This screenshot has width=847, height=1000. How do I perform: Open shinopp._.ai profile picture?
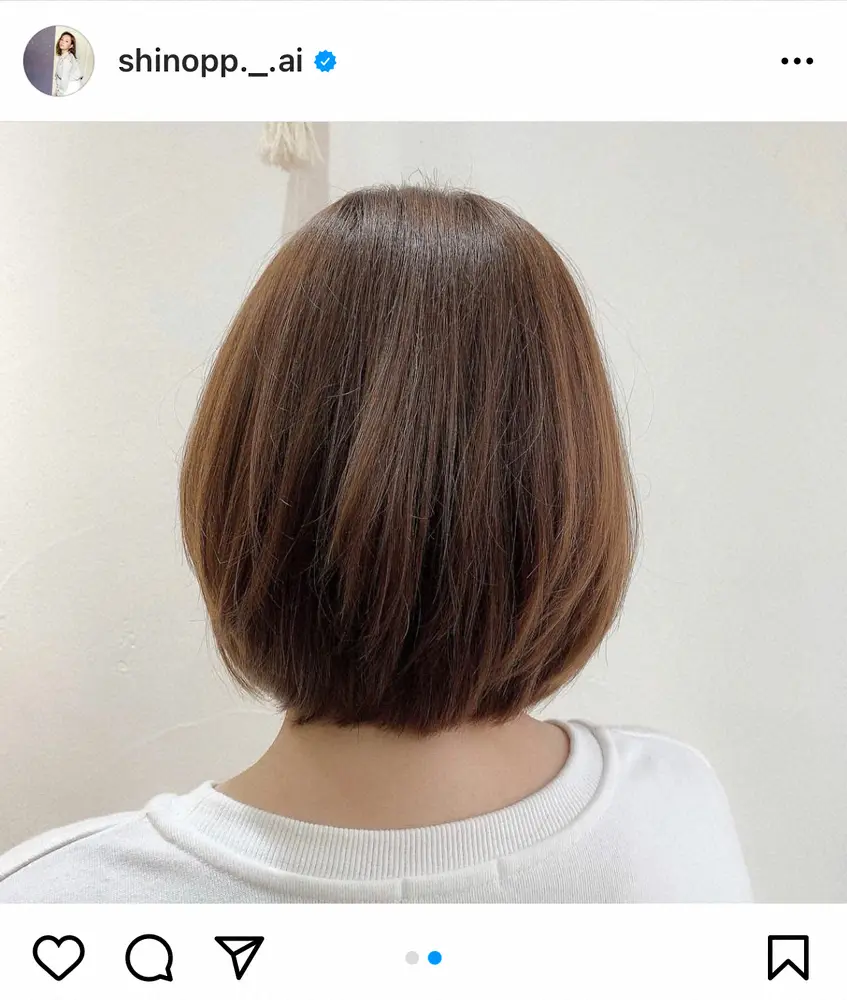(58, 61)
